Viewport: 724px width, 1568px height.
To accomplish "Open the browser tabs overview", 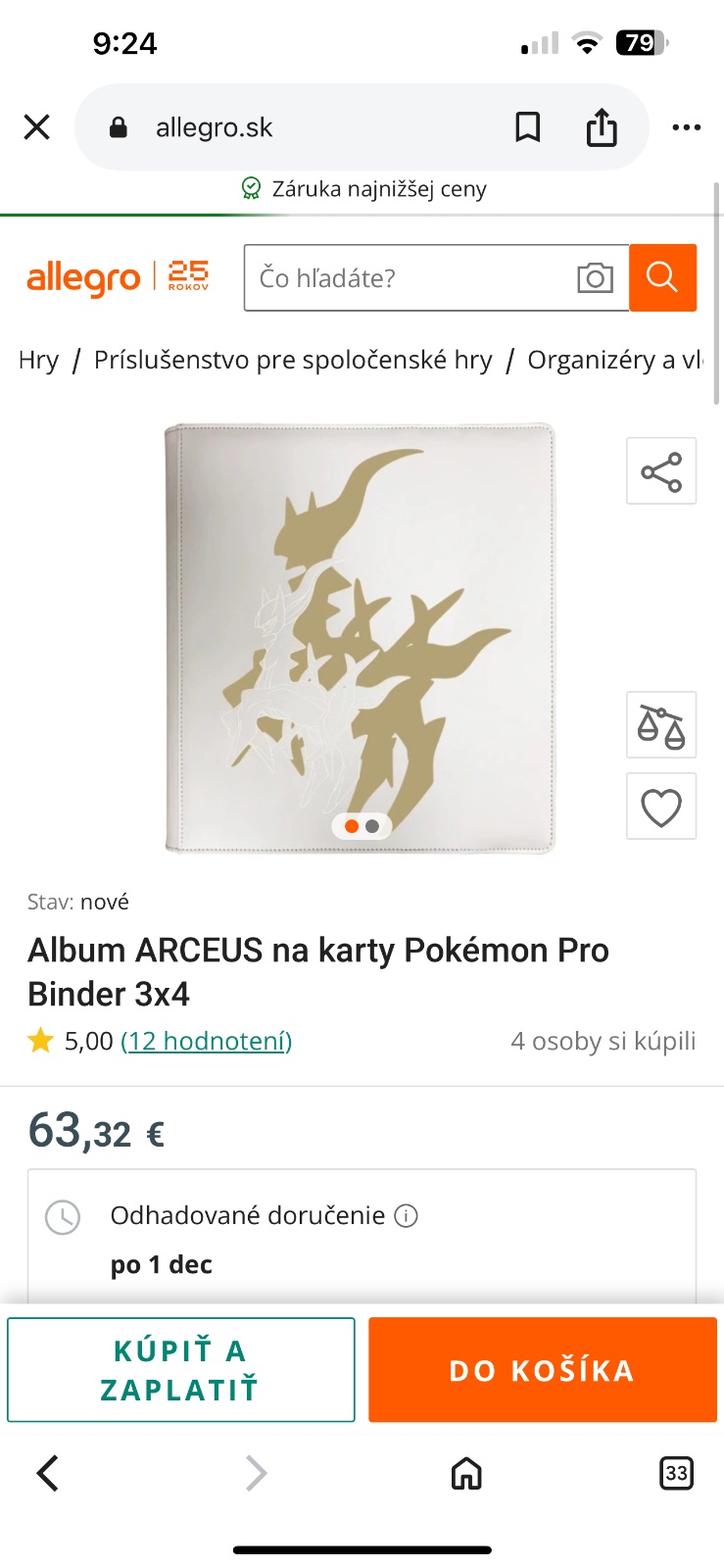I will pyautogui.click(x=676, y=1473).
